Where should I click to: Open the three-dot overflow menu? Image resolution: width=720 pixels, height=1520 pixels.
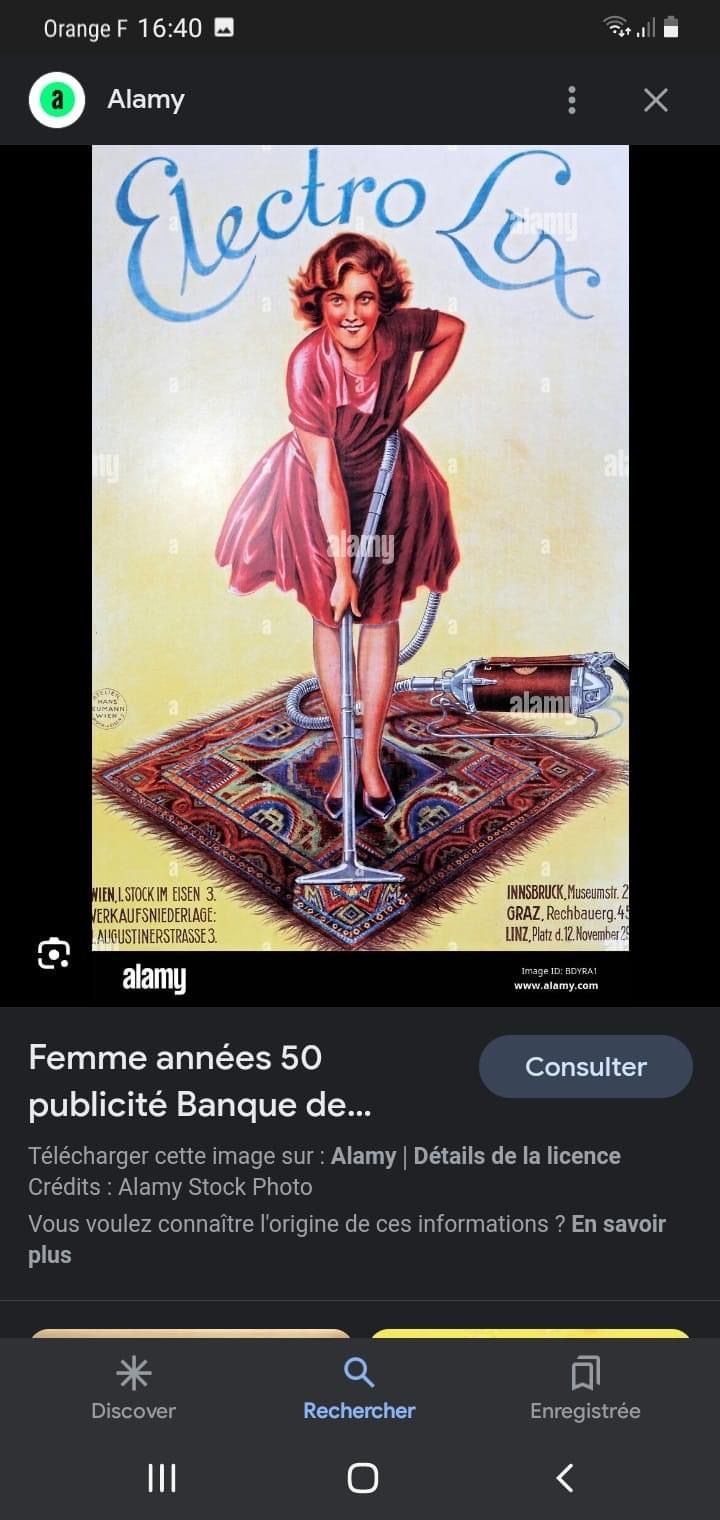coord(571,100)
